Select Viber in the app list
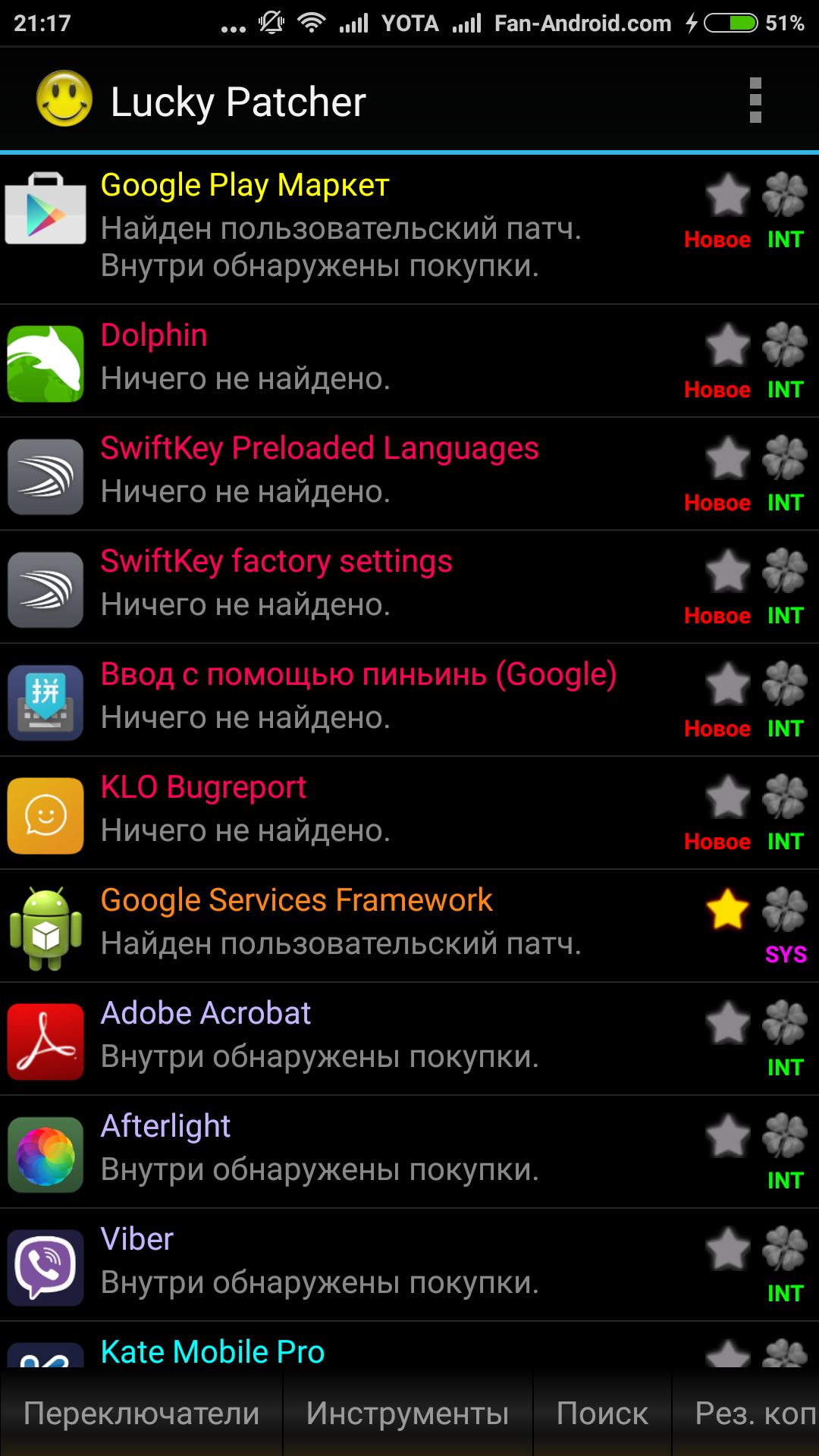The image size is (819, 1456). pyautogui.click(x=409, y=1265)
